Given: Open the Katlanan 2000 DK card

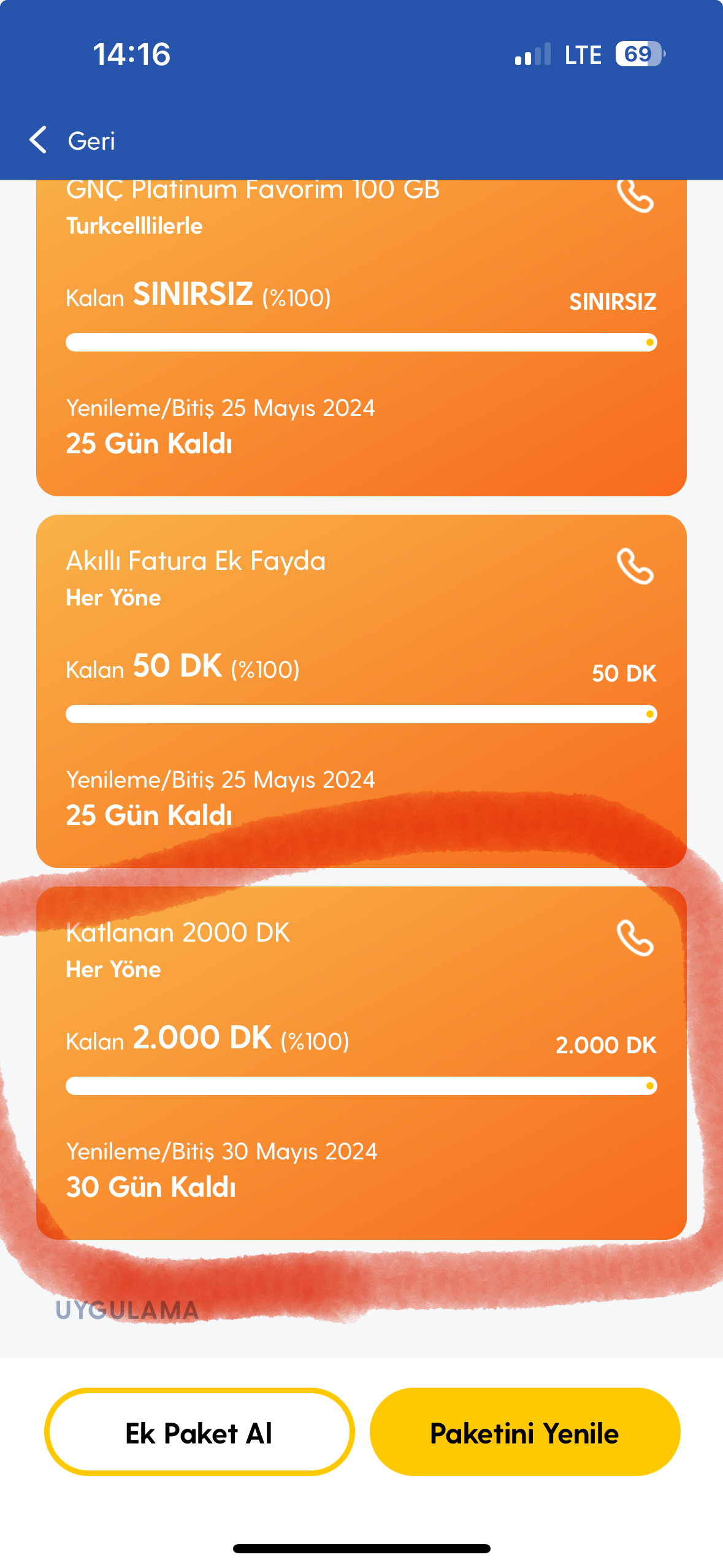Looking at the screenshot, I should (x=361, y=1063).
